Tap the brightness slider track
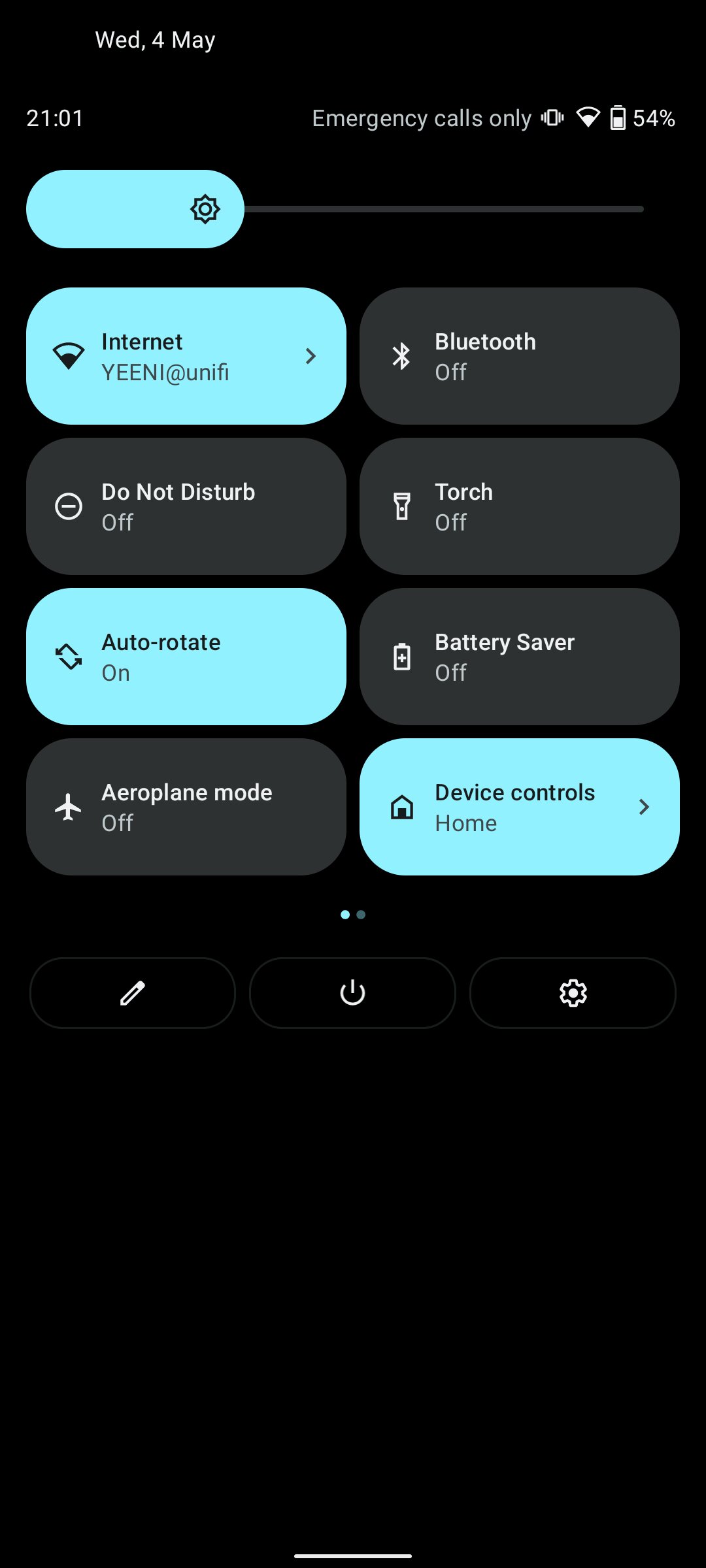The image size is (706, 1568). coord(335,209)
